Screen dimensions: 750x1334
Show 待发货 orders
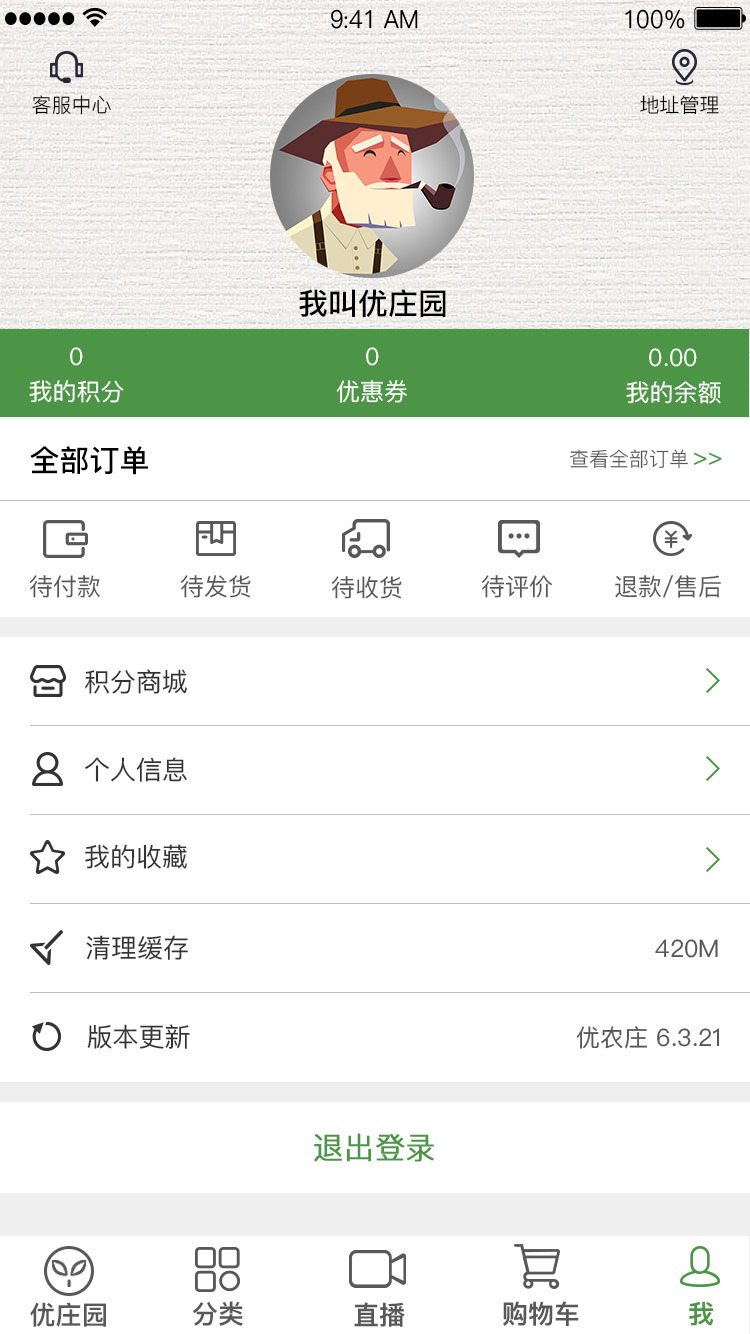point(215,559)
